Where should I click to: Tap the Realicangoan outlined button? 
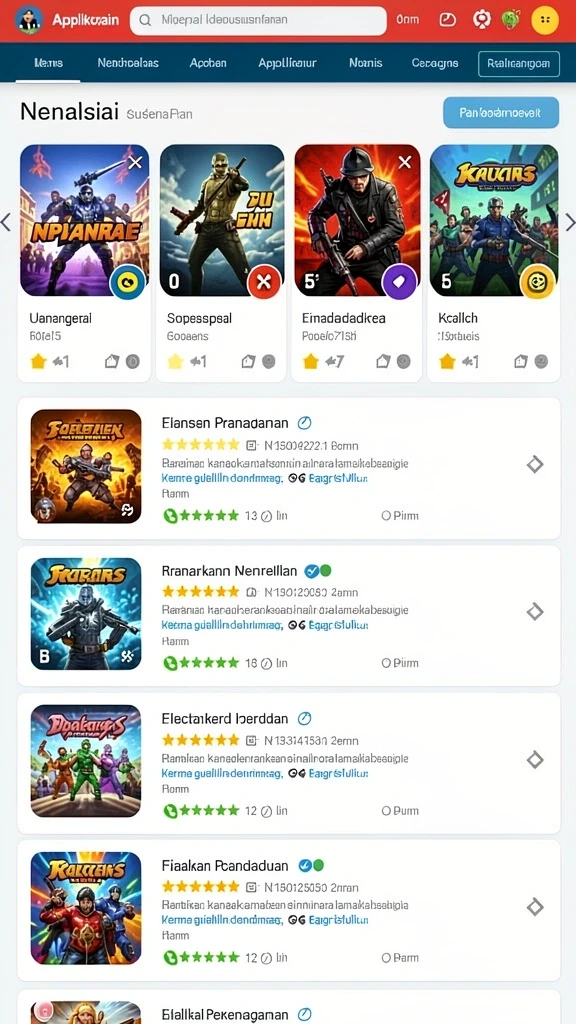[x=519, y=64]
